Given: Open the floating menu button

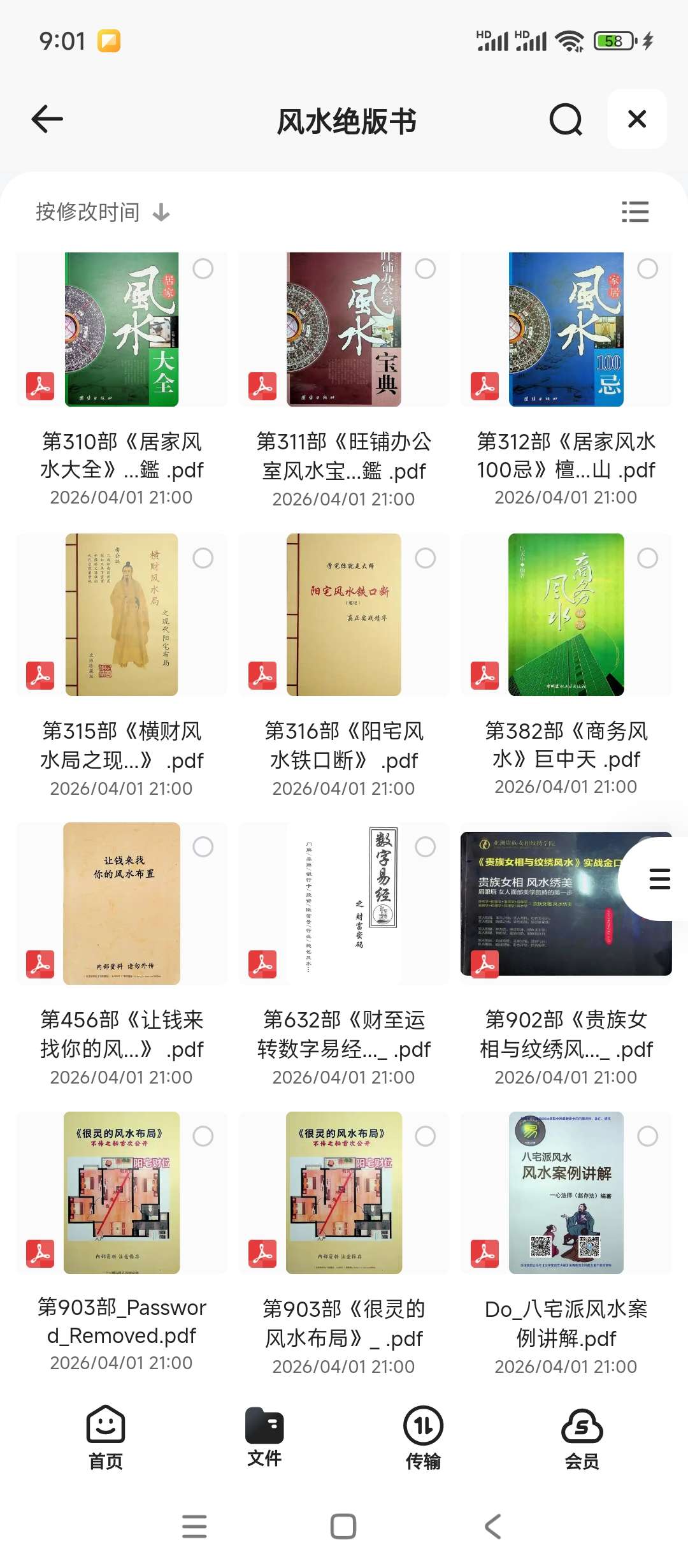Looking at the screenshot, I should coord(659,879).
